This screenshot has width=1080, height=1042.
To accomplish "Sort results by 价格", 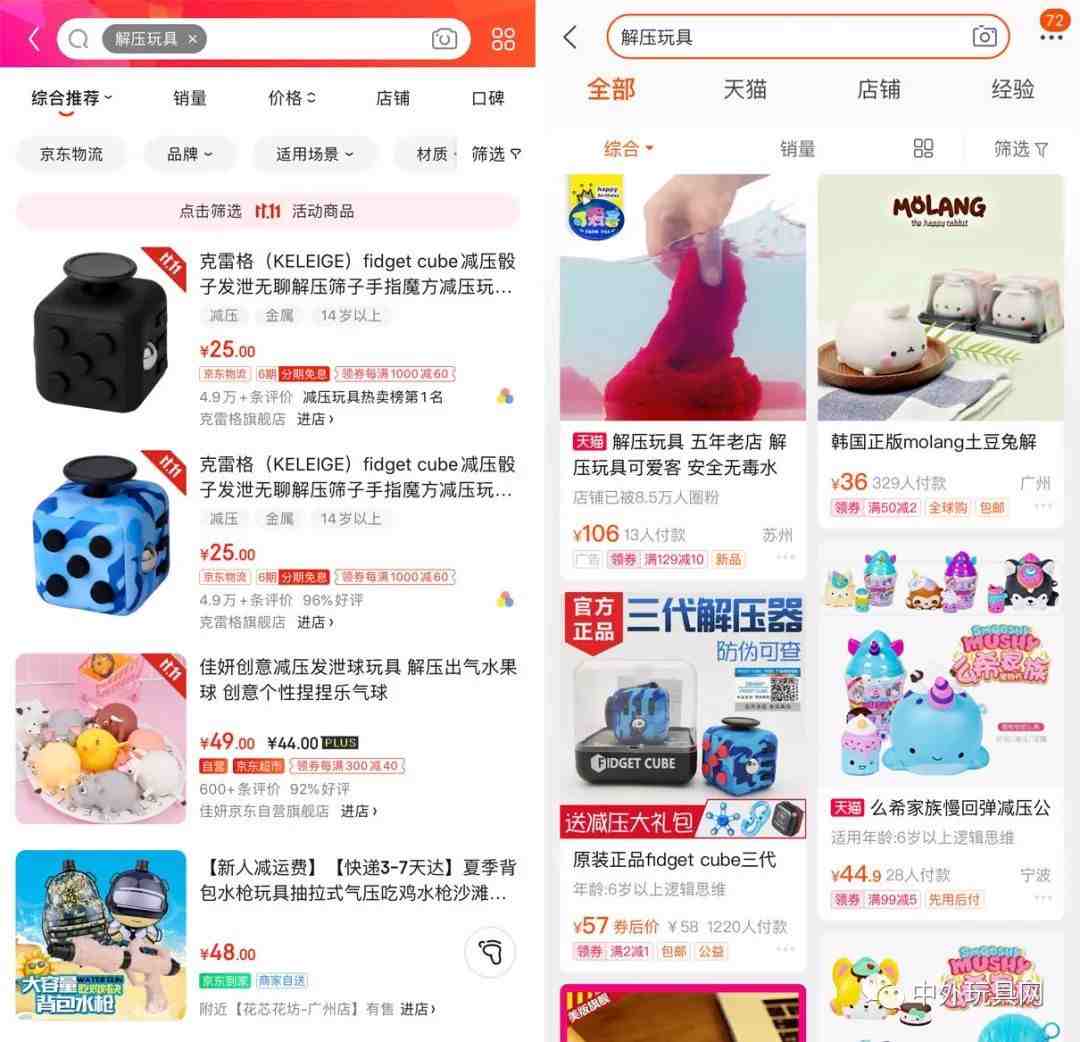I will point(291,98).
